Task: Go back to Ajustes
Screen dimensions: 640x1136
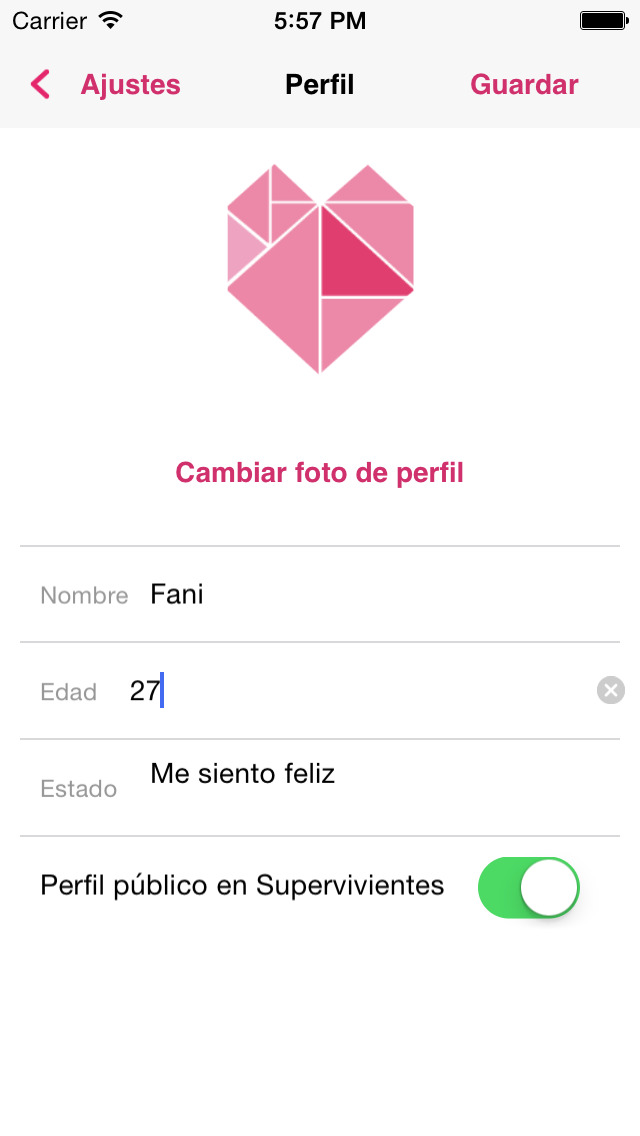Action: [x=105, y=85]
